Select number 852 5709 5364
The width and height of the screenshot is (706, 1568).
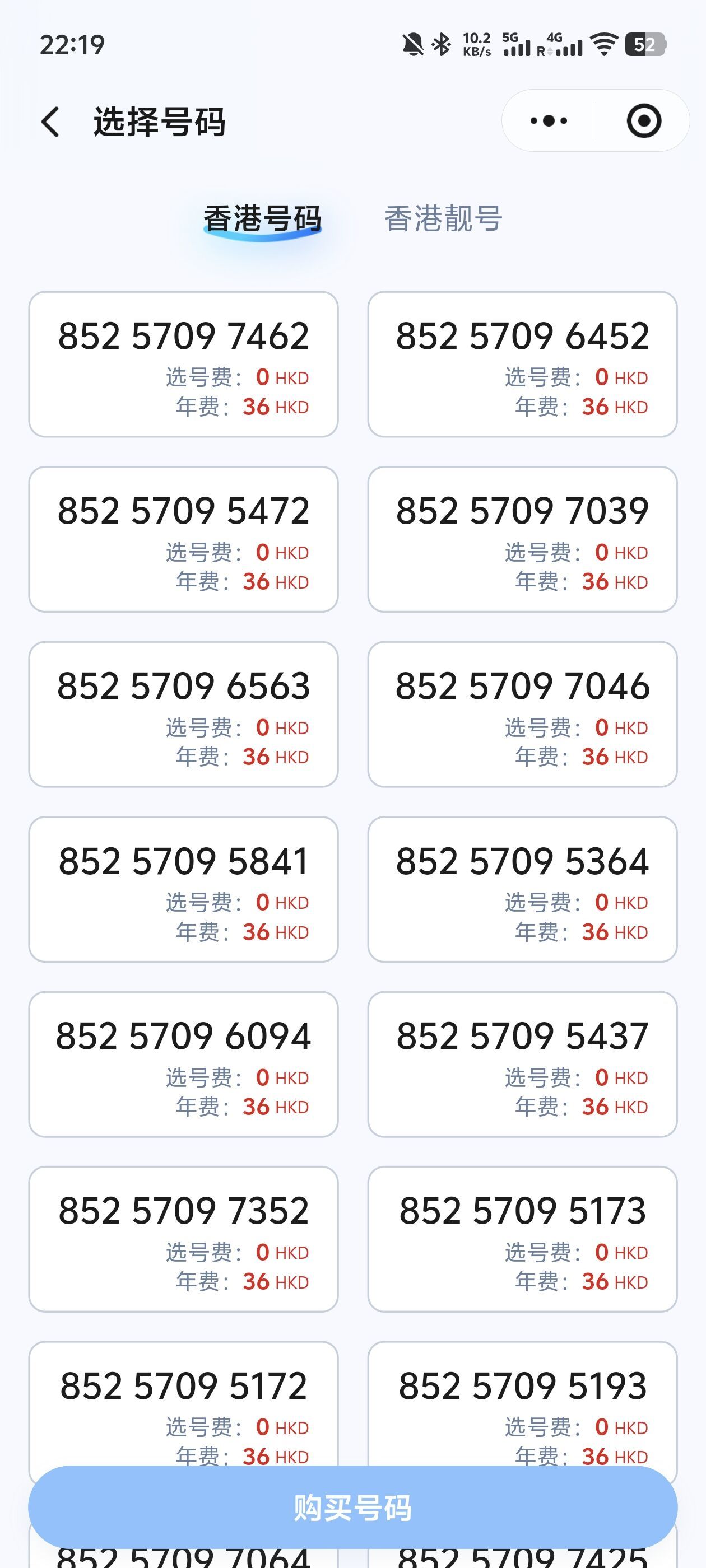coord(522,889)
